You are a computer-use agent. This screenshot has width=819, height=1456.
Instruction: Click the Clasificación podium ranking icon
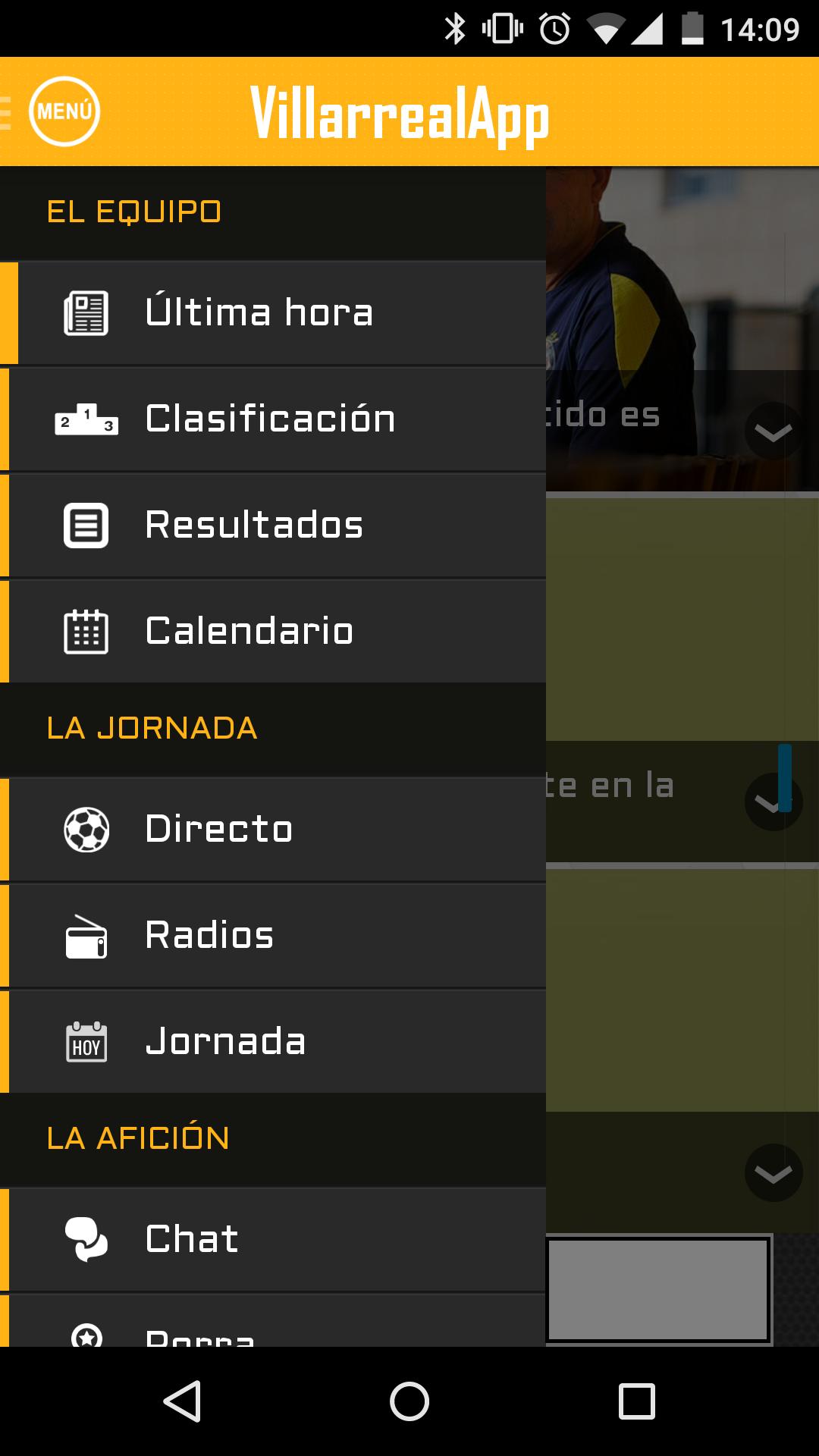85,418
